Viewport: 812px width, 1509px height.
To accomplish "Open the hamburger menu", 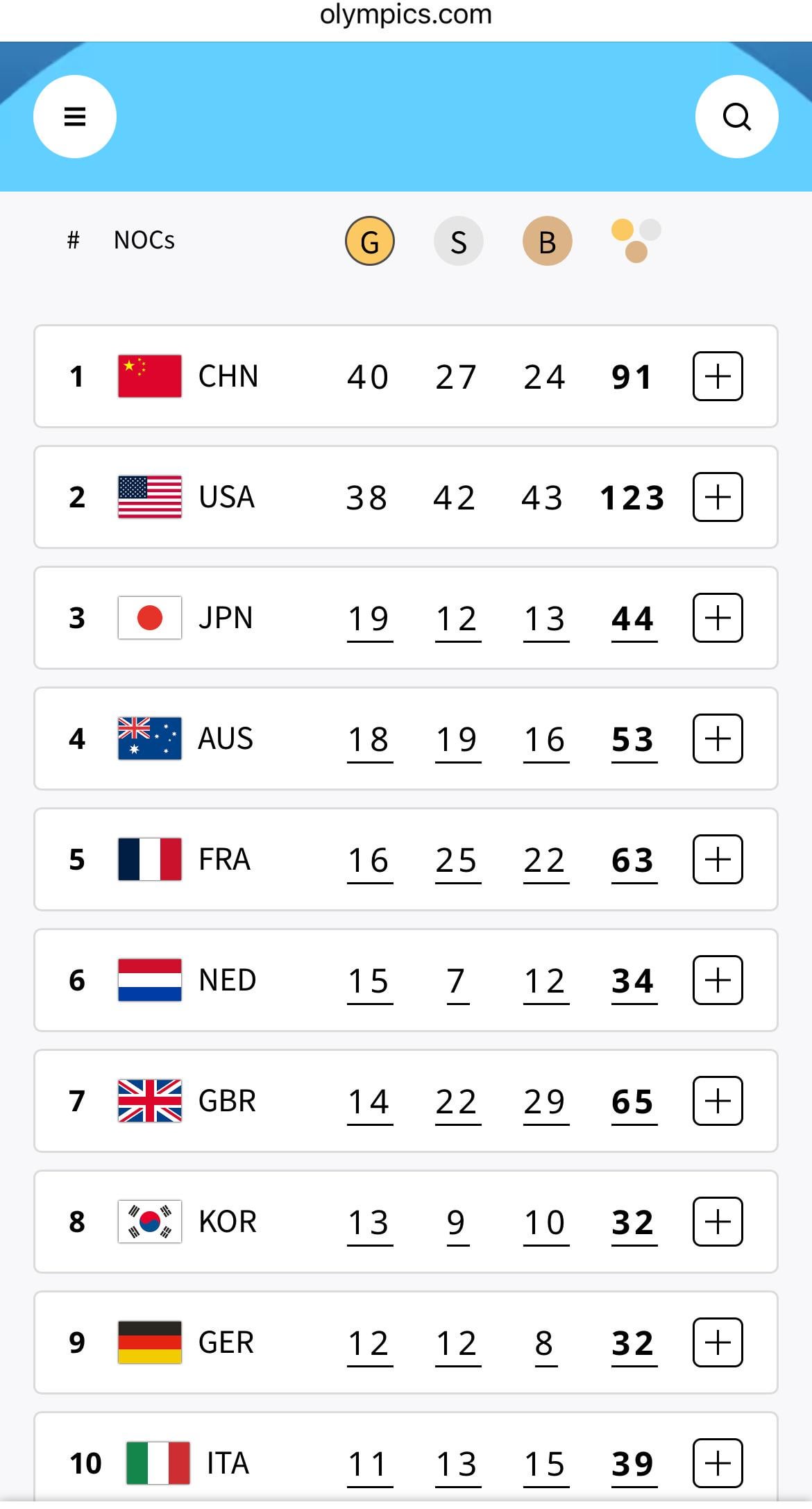I will pos(75,117).
